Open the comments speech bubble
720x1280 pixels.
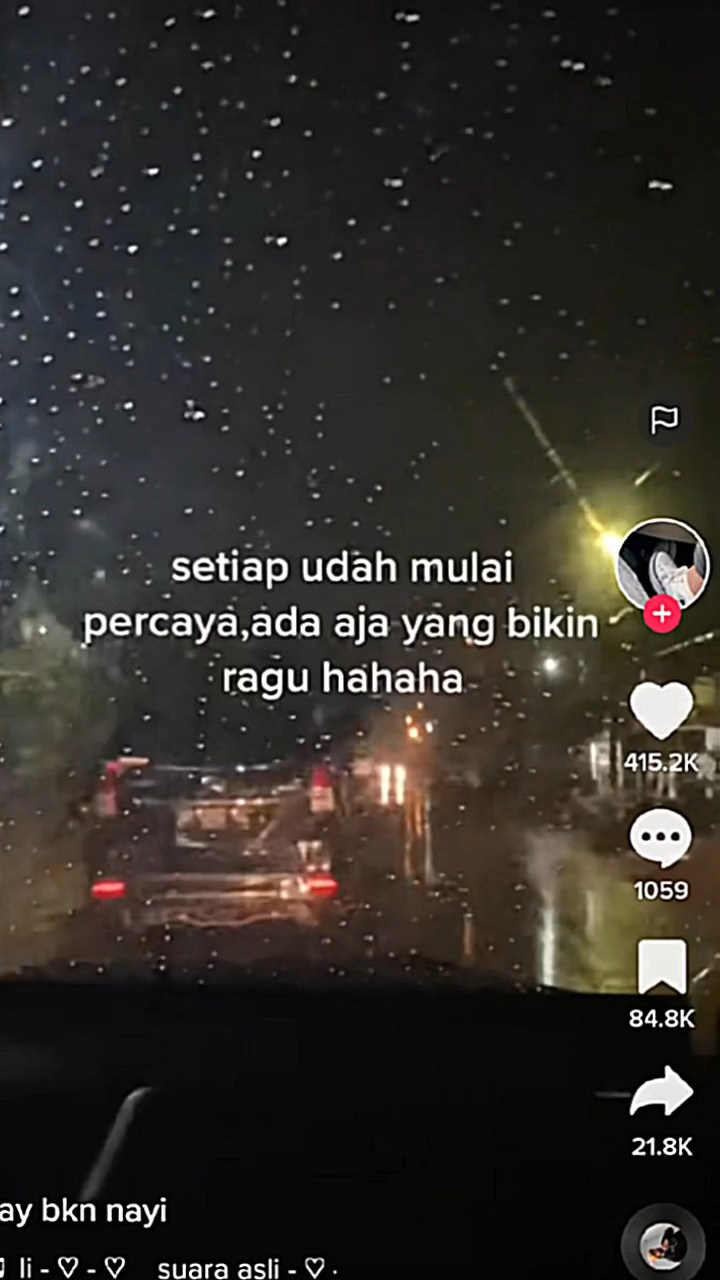coord(661,838)
